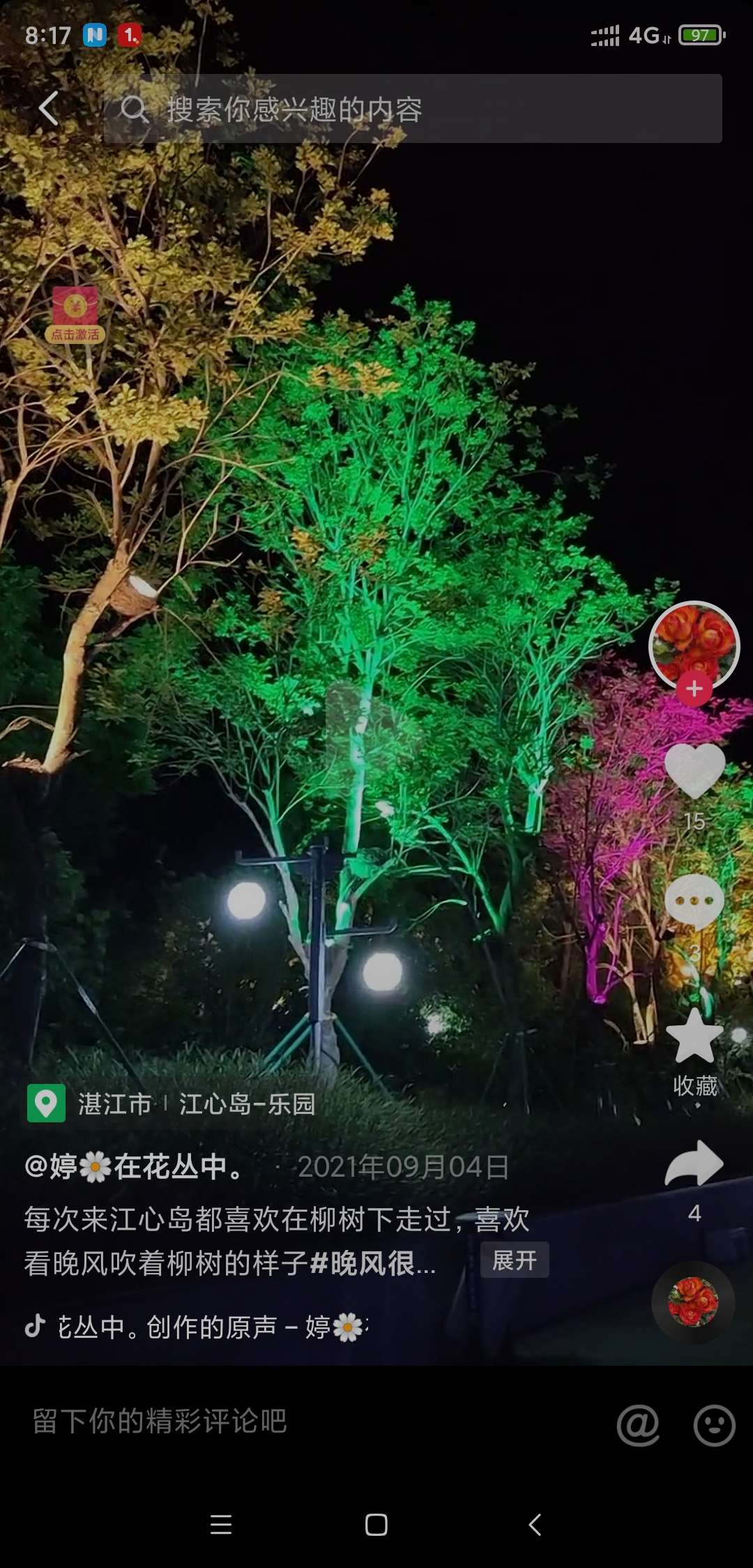Viewport: 753px width, 1568px height.
Task: Like this video with the heart
Action: click(694, 770)
